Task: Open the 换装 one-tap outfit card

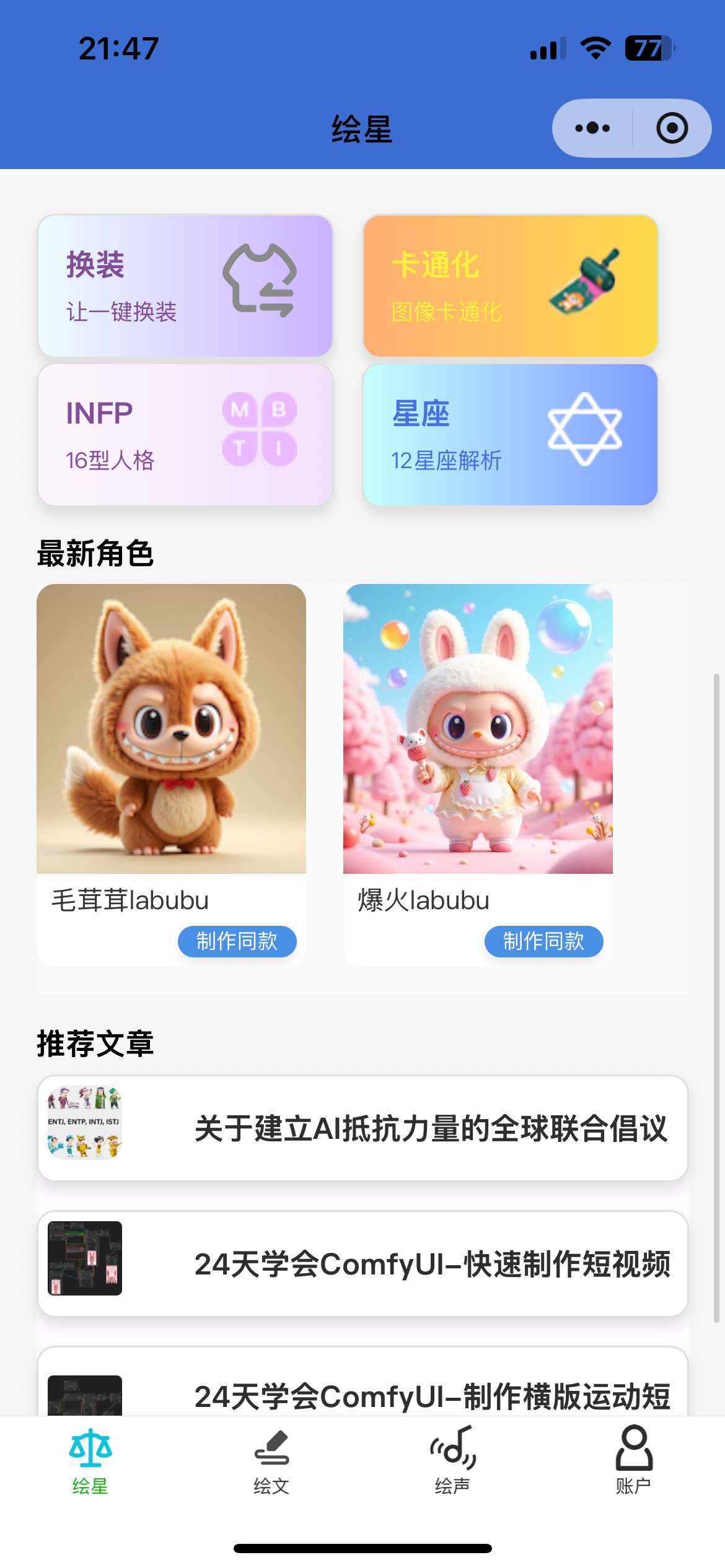Action: [185, 285]
